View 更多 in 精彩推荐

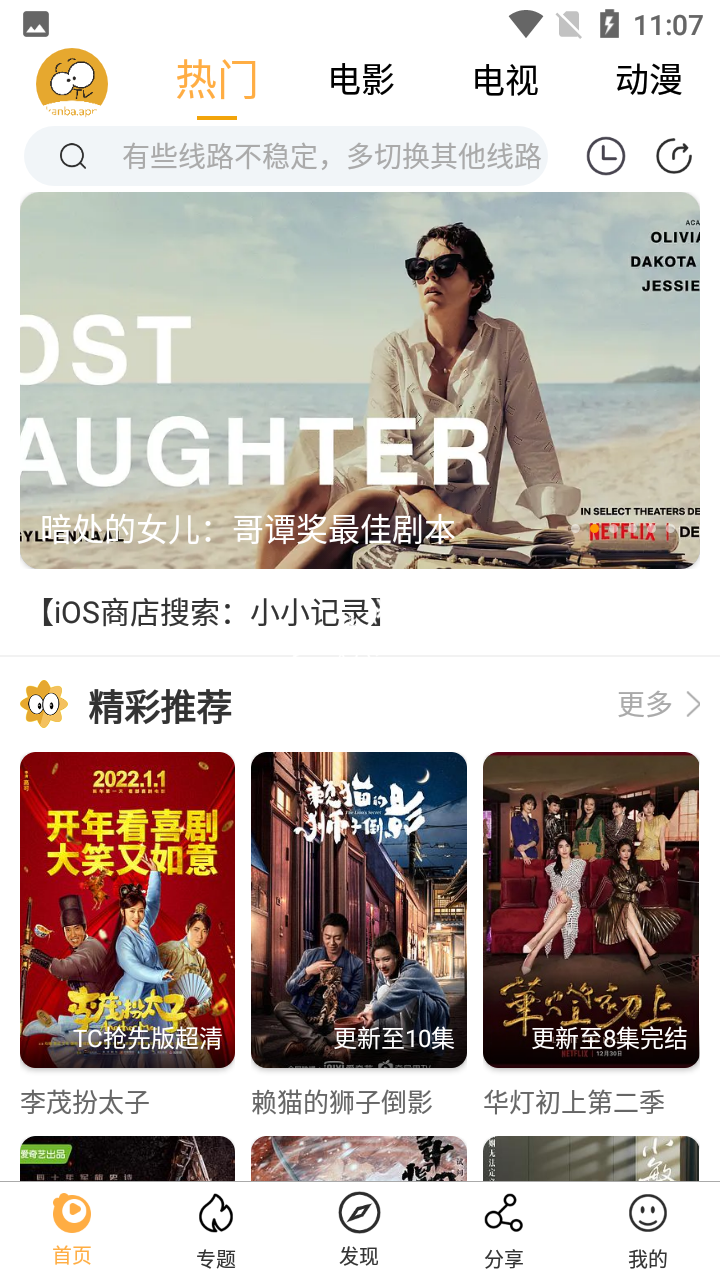[658, 705]
